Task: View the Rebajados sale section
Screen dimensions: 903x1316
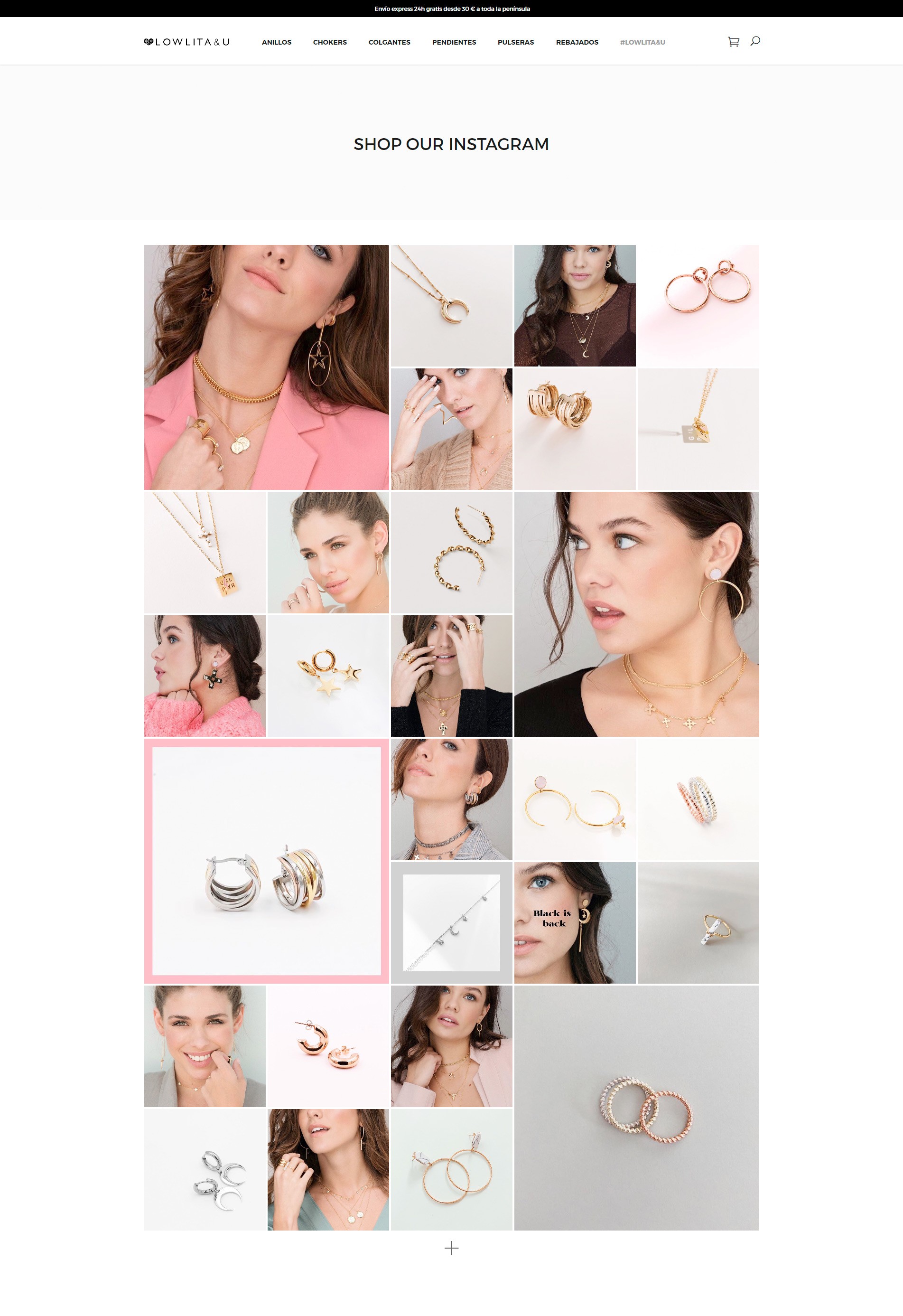Action: pyautogui.click(x=577, y=42)
